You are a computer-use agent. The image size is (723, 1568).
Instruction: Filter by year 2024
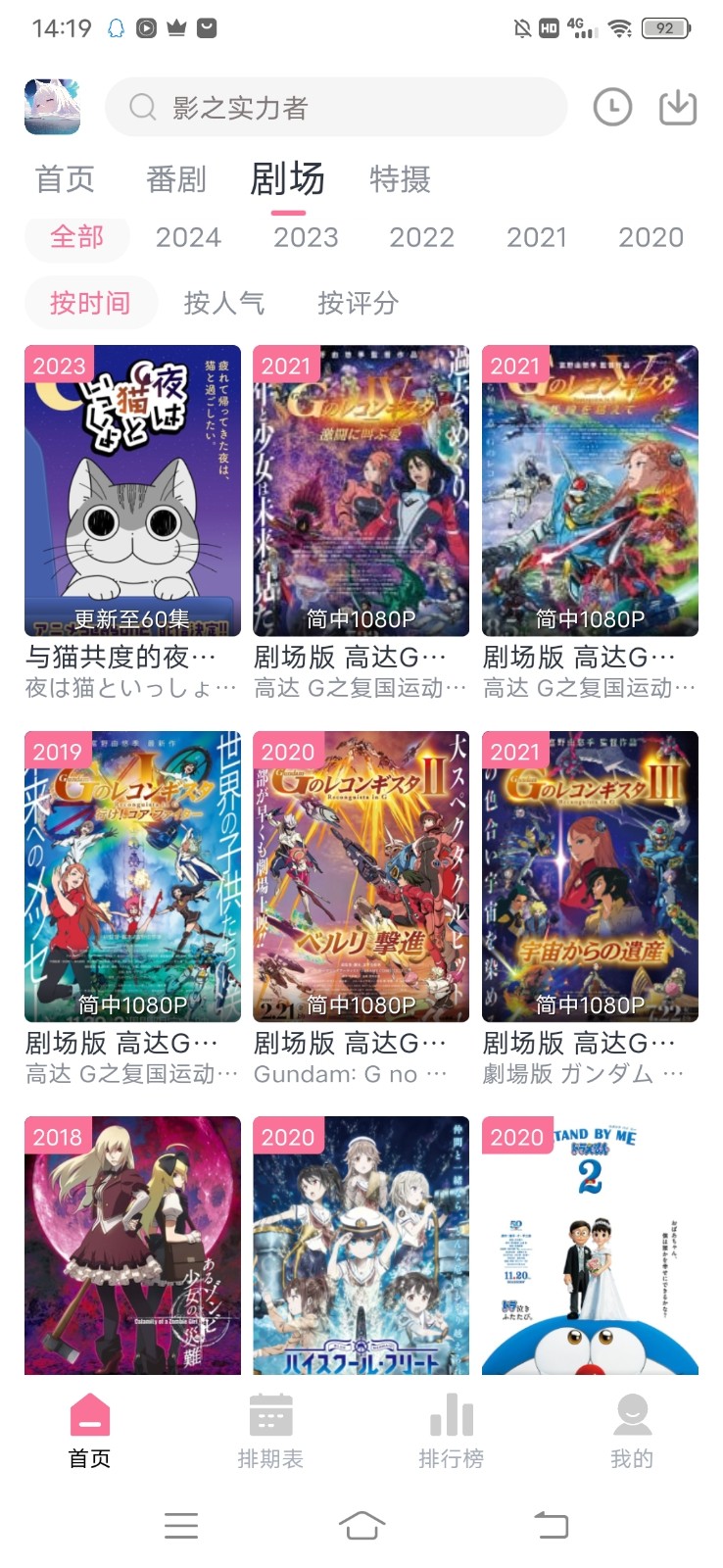[x=190, y=237]
